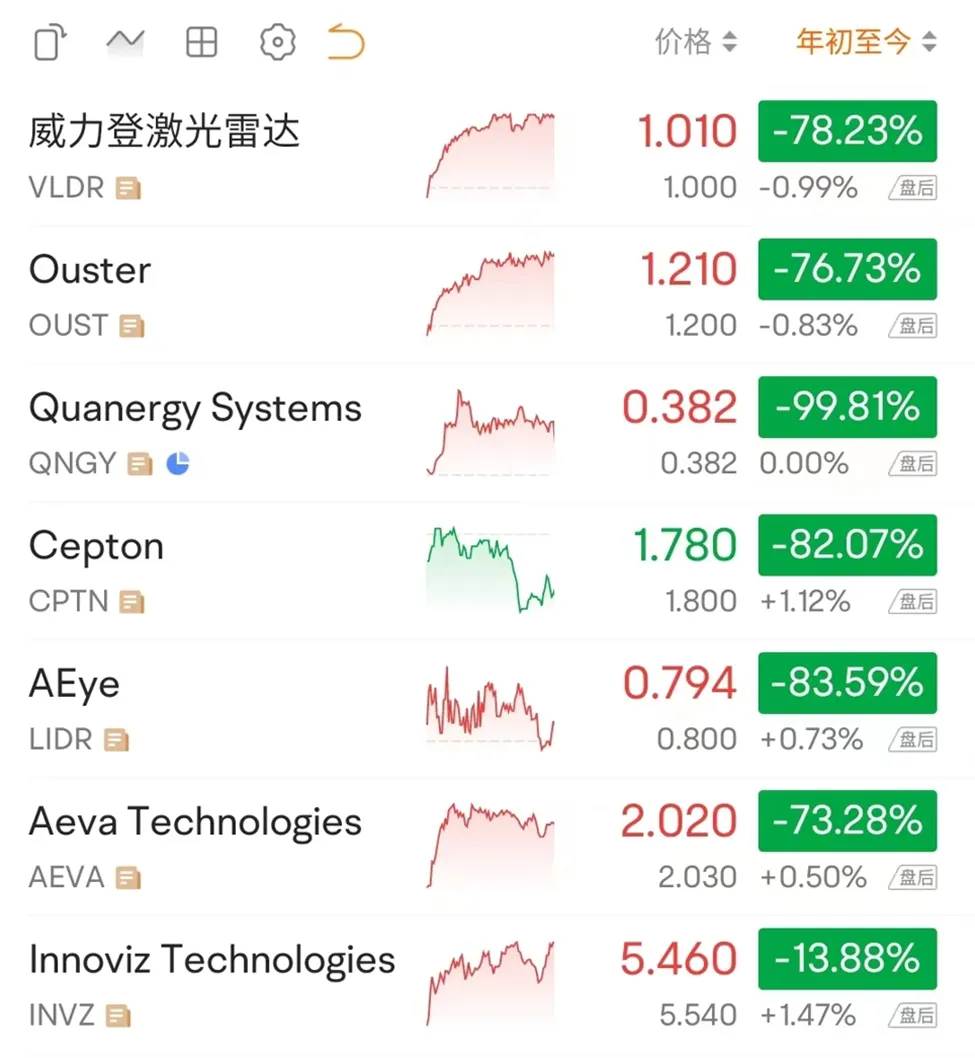Sort the list by 价格 column
This screenshot has width=975, height=1058.
click(696, 41)
